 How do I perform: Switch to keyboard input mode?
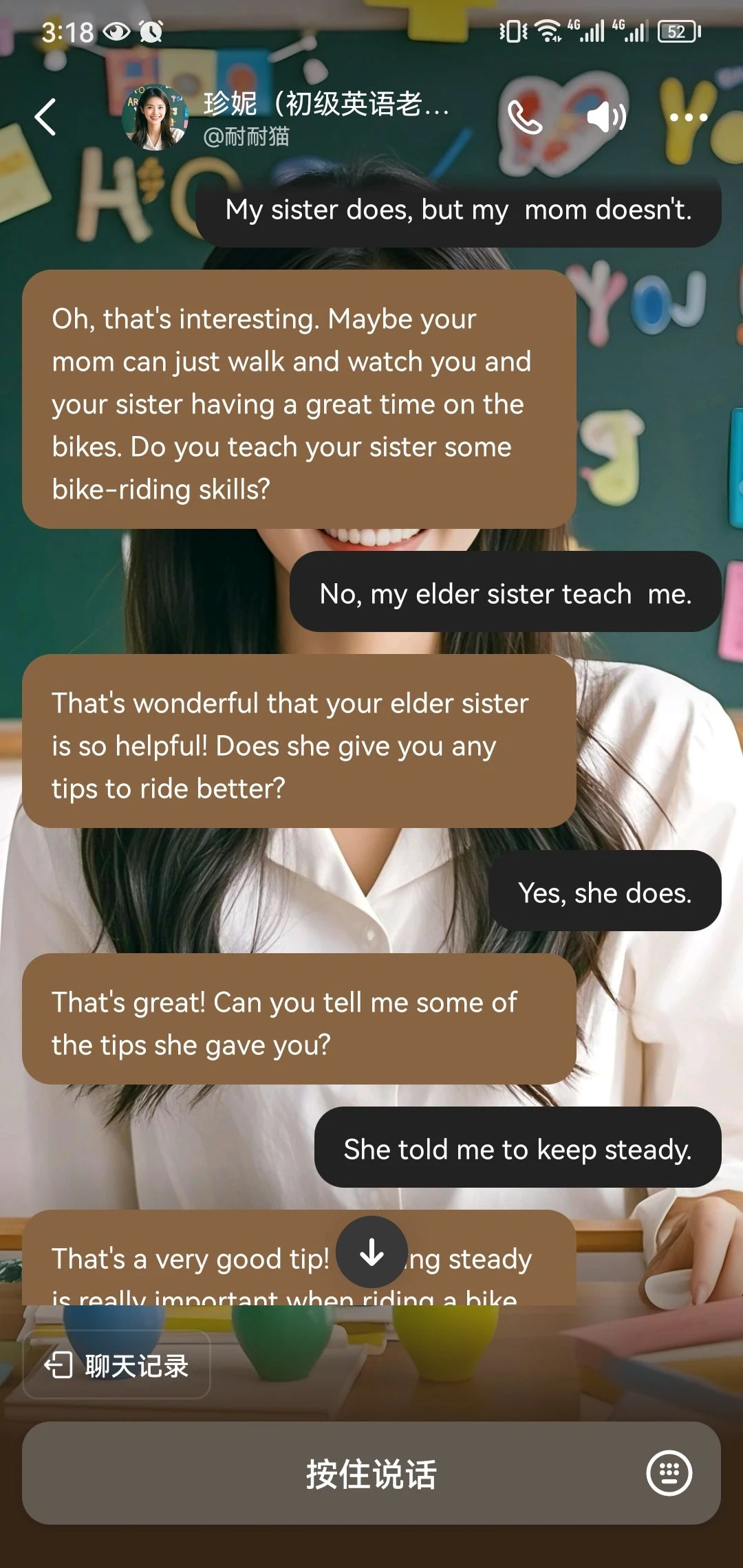669,1473
